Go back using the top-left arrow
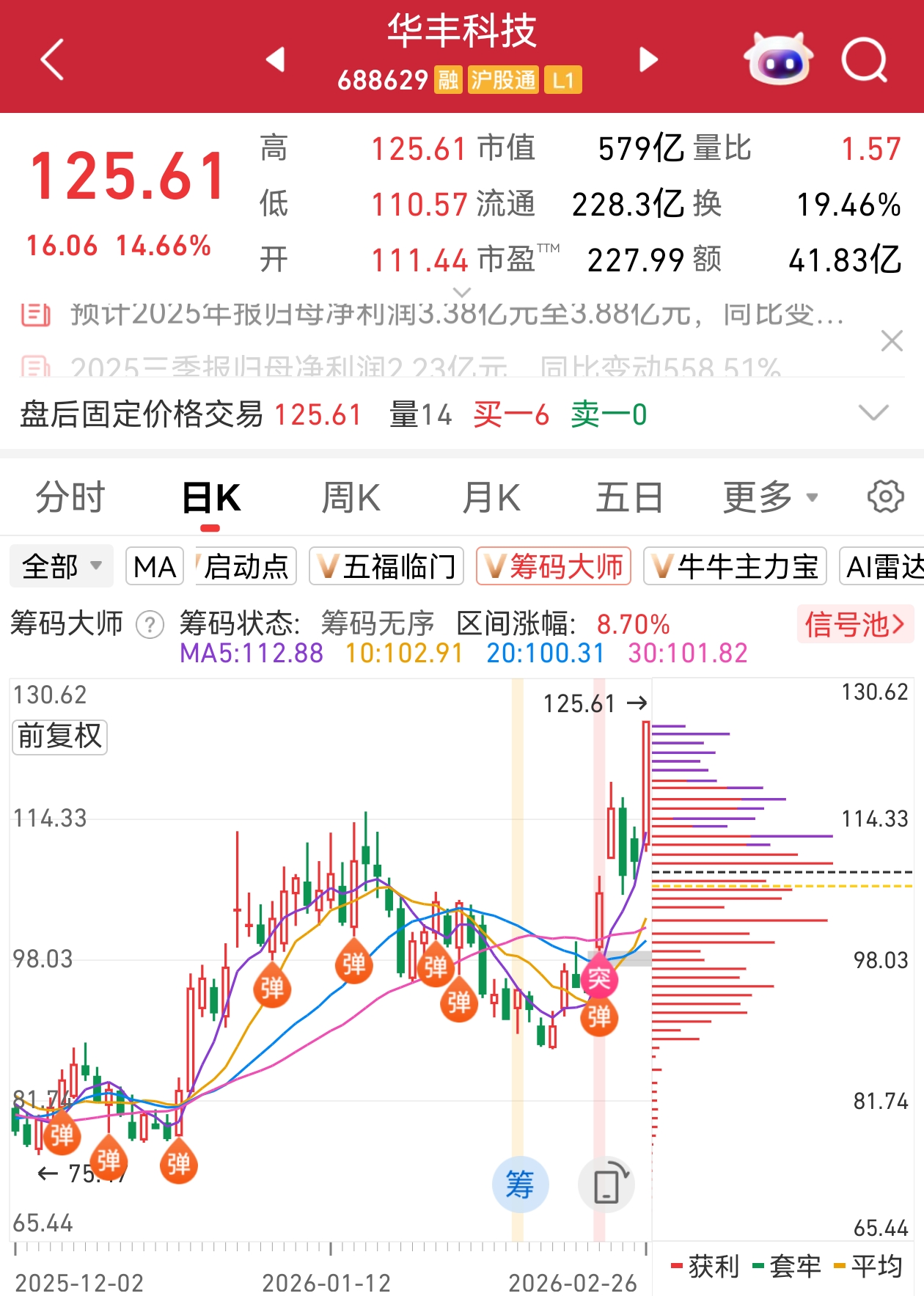 (53, 59)
